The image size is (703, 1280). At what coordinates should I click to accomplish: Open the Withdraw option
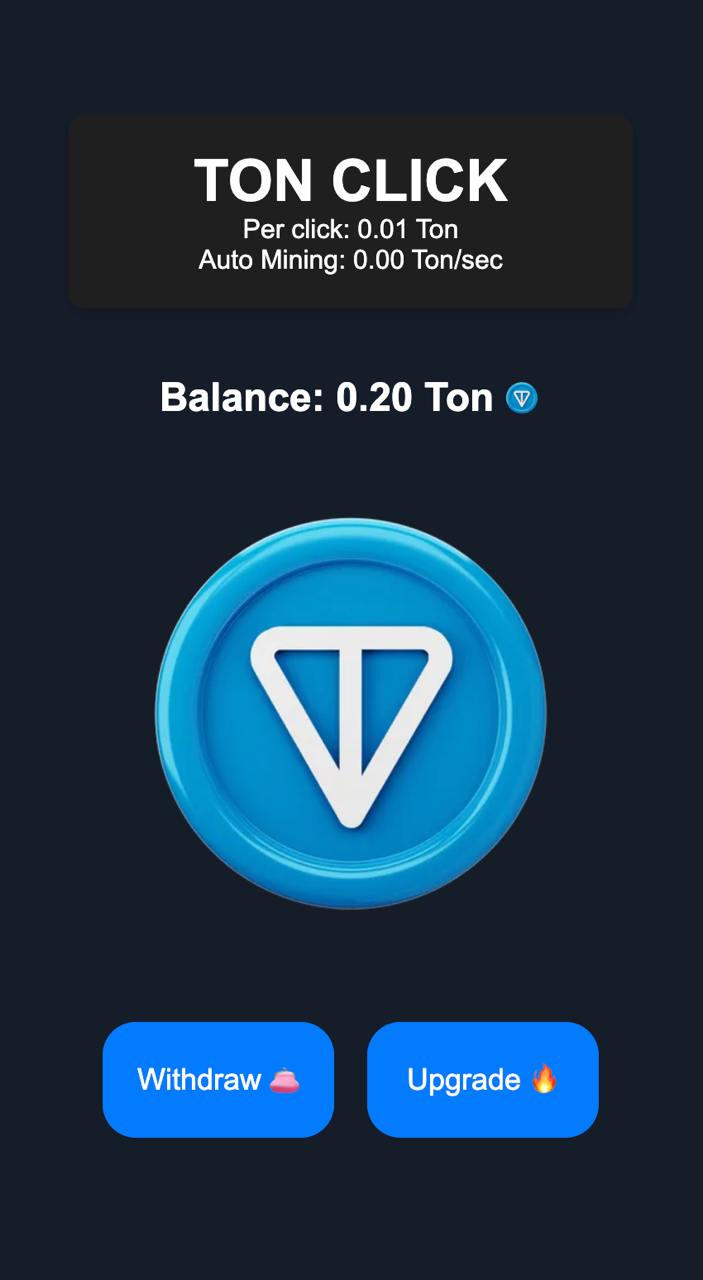point(218,1079)
